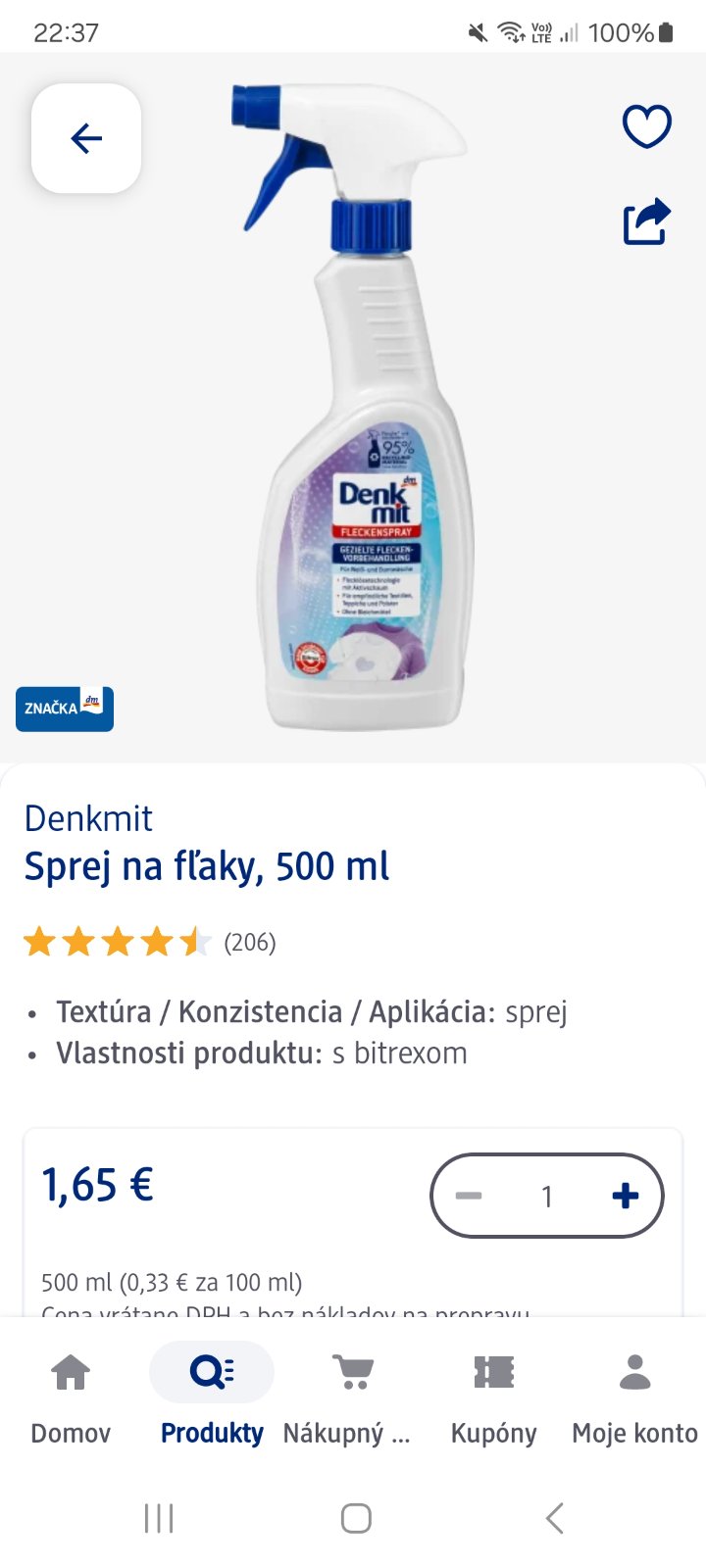Open Moje konto tab
Image resolution: width=706 pixels, height=1568 pixels.
click(634, 1394)
